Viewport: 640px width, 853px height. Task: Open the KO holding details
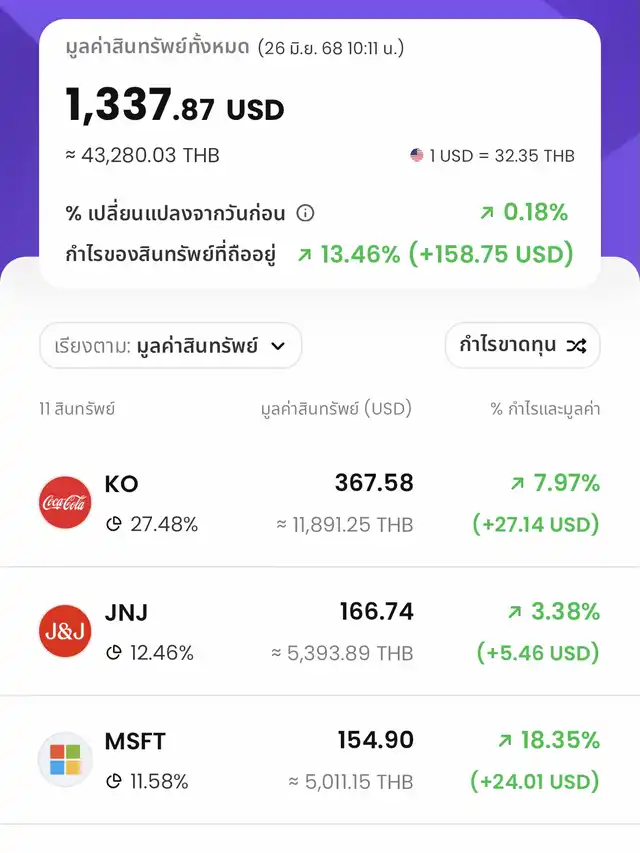click(x=320, y=503)
